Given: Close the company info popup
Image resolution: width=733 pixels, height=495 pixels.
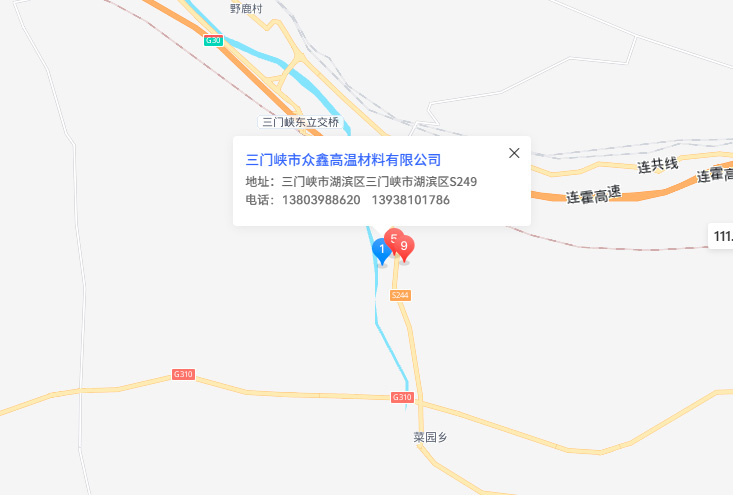Looking at the screenshot, I should [x=514, y=153].
